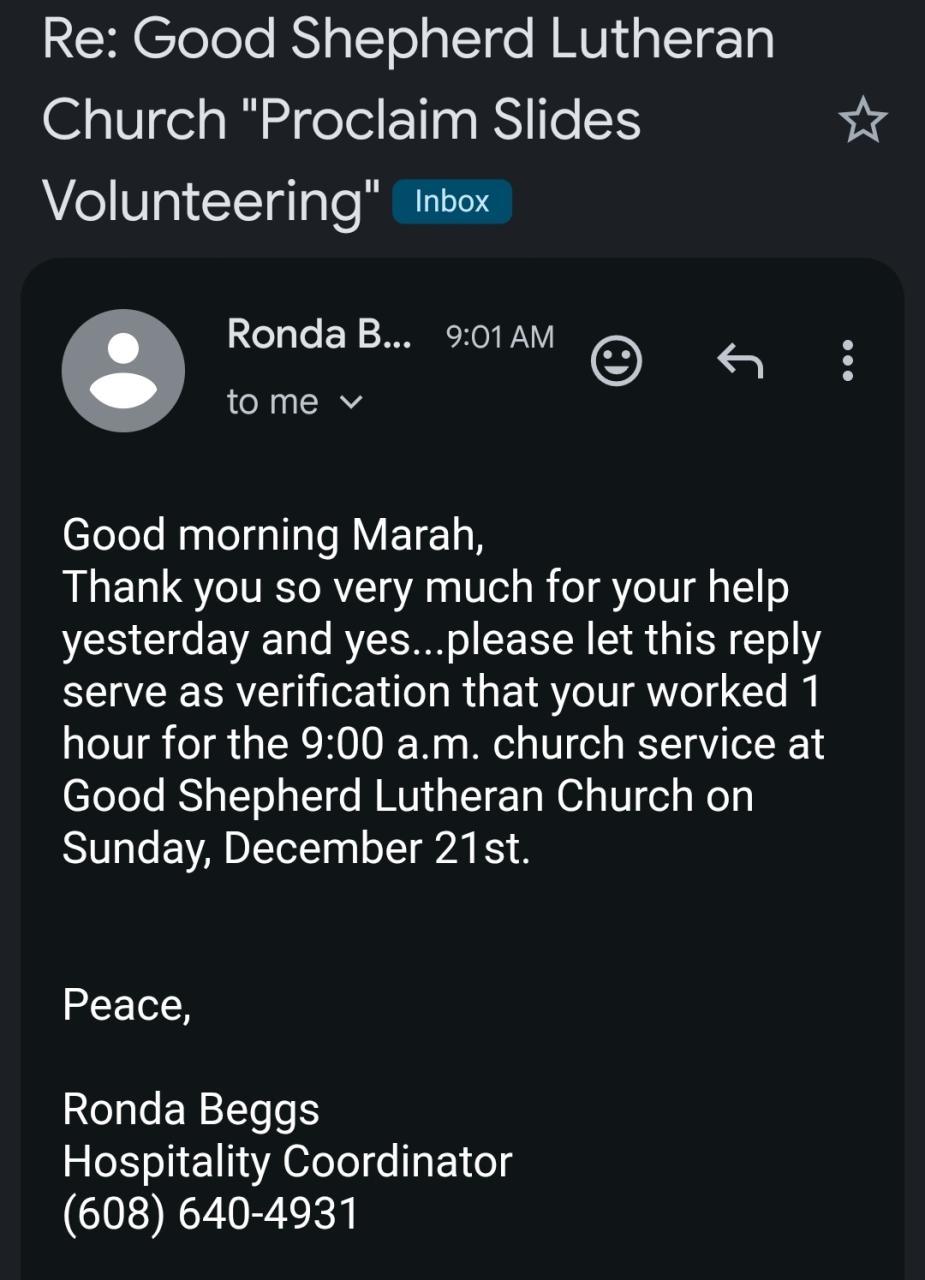Reply to Ronda's email
This screenshot has width=925, height=1280.
coord(740,360)
